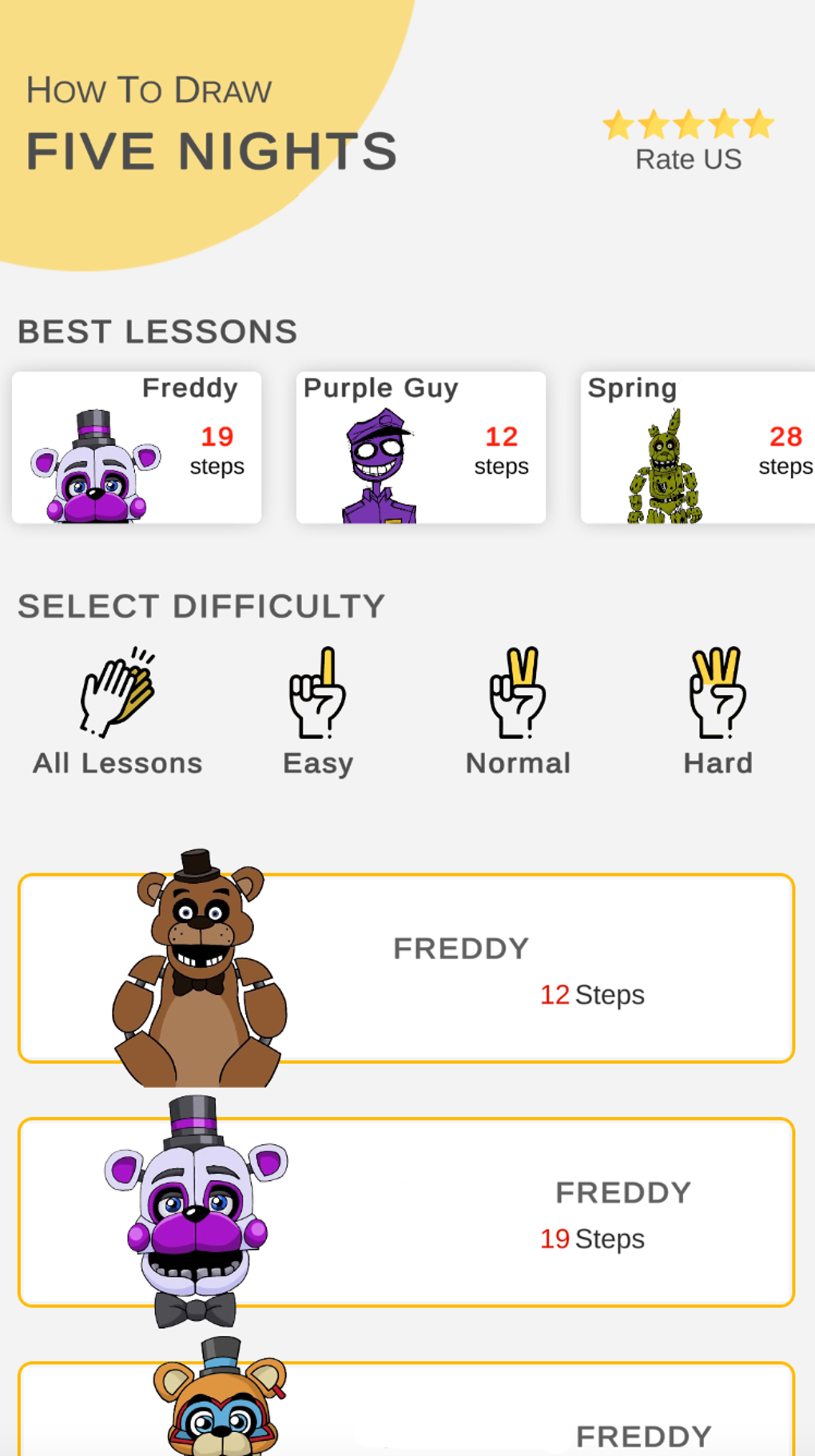The image size is (815, 1456).
Task: Select the three-finger Hard difficulty icon
Action: click(718, 694)
